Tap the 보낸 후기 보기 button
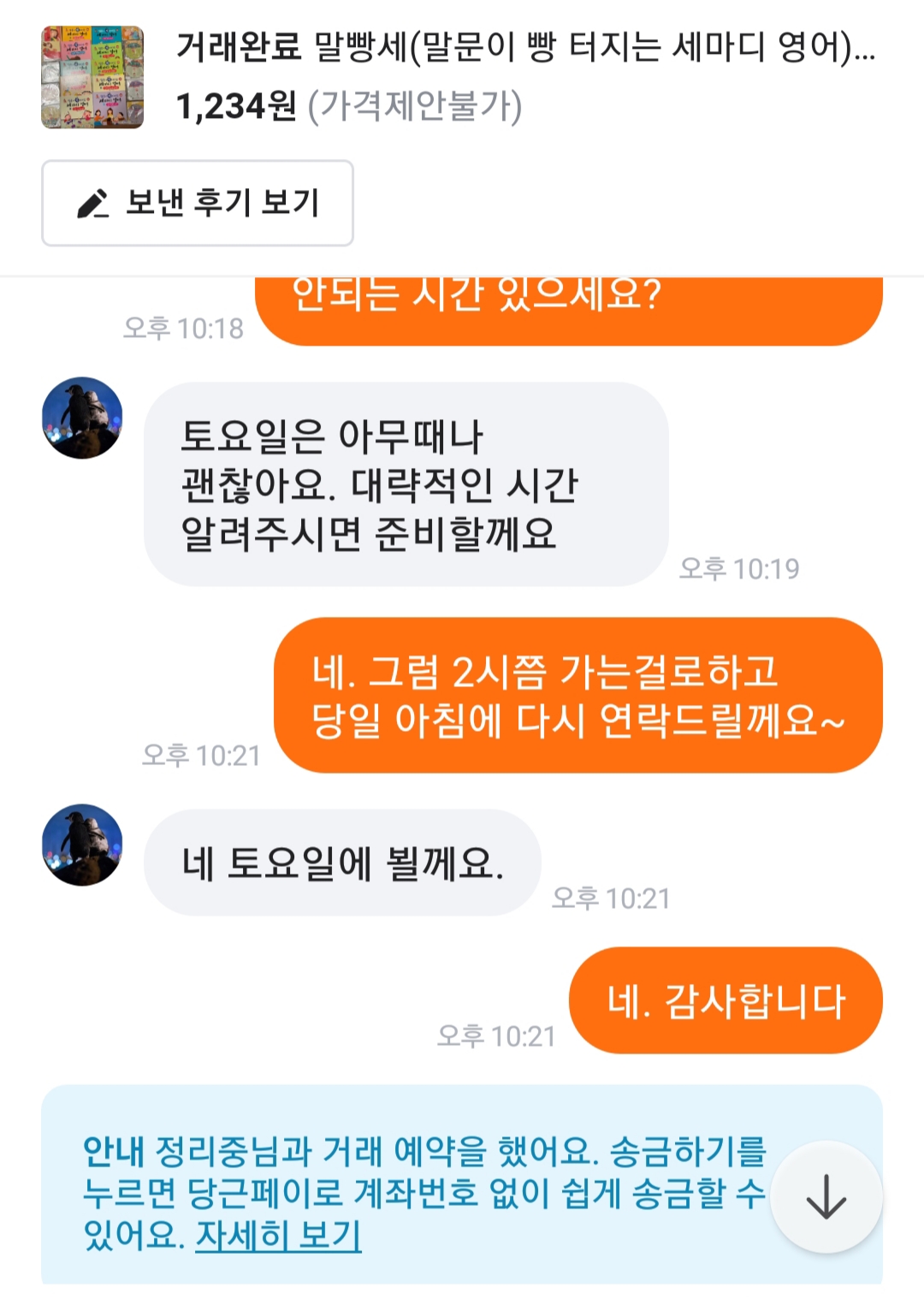Image resolution: width=924 pixels, height=1299 pixels. [x=198, y=204]
